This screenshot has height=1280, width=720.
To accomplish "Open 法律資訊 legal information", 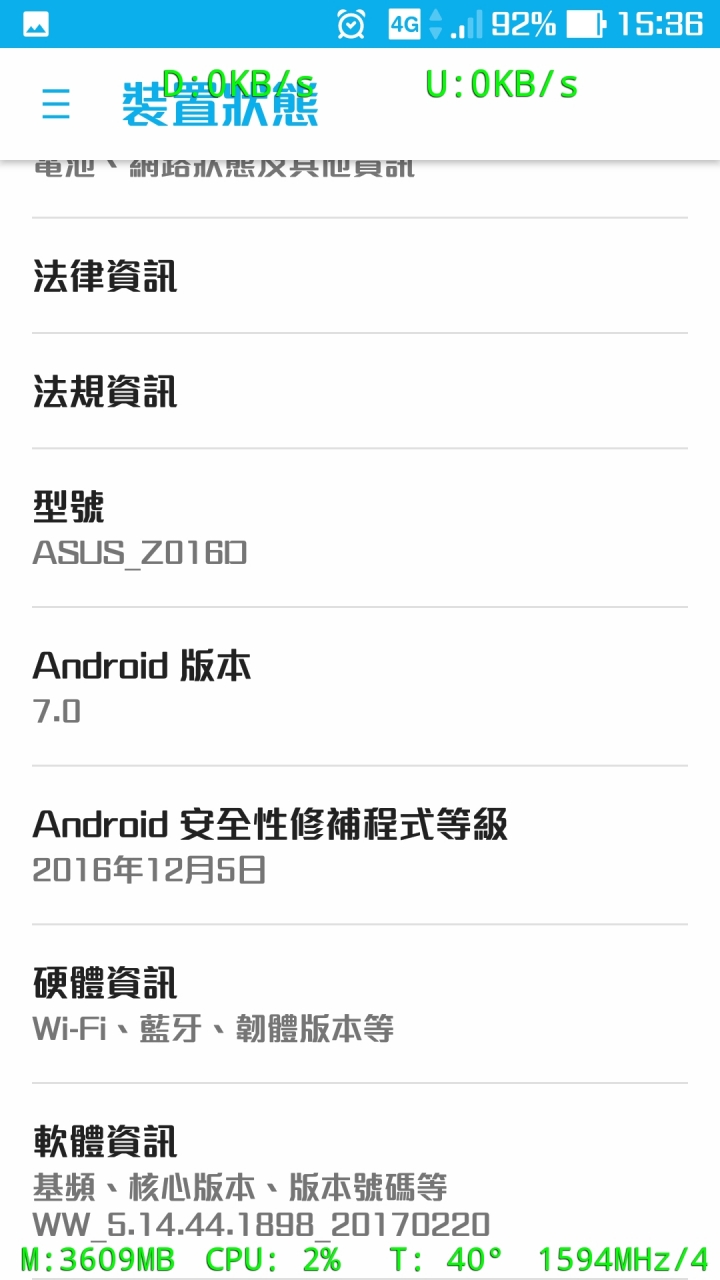I will coord(360,276).
